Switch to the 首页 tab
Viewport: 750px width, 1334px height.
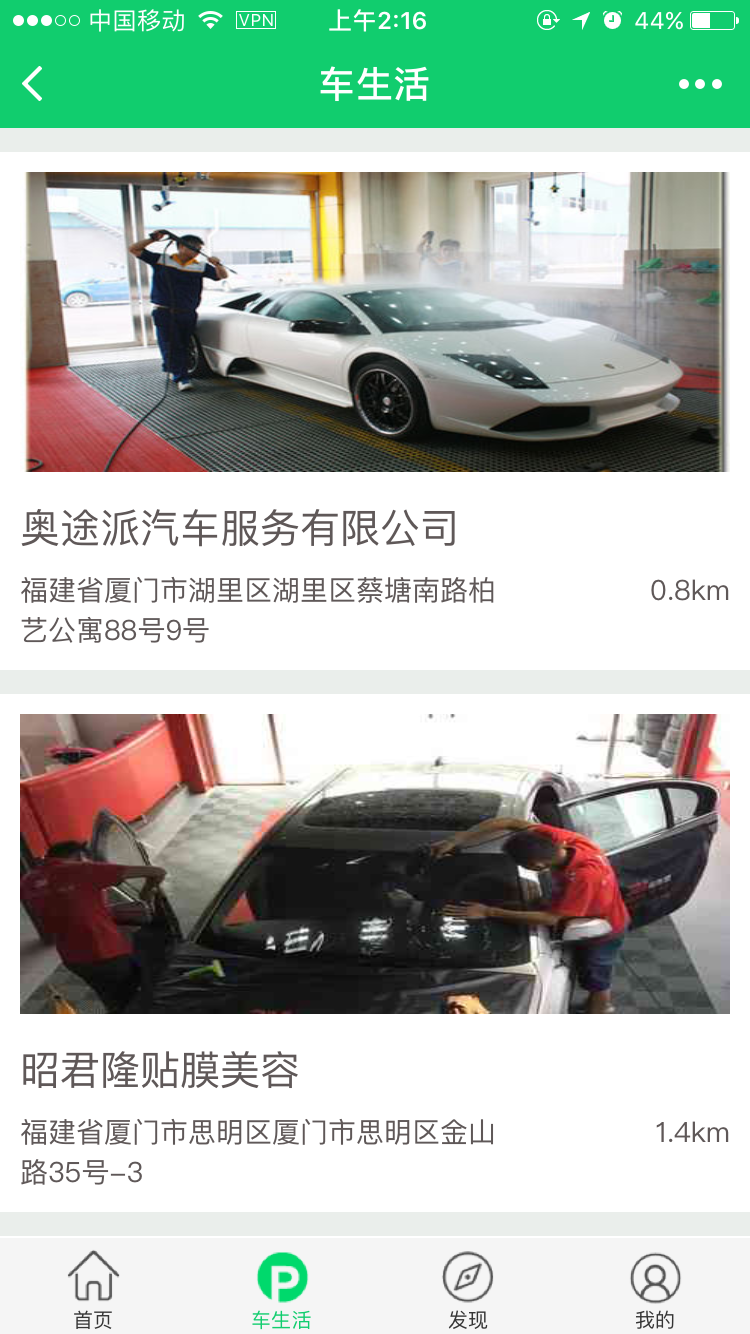point(93,1290)
